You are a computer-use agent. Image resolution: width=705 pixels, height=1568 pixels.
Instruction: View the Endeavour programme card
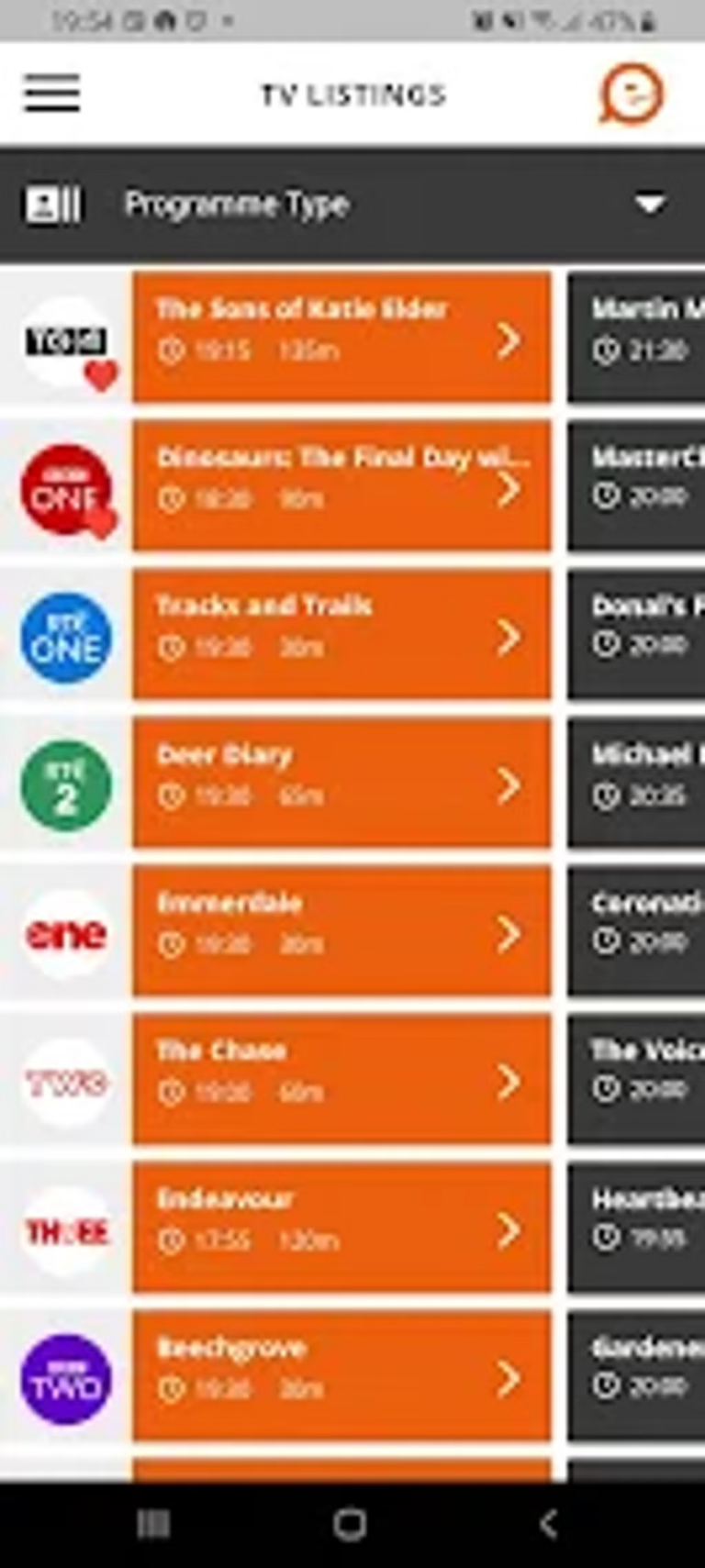(341, 1229)
